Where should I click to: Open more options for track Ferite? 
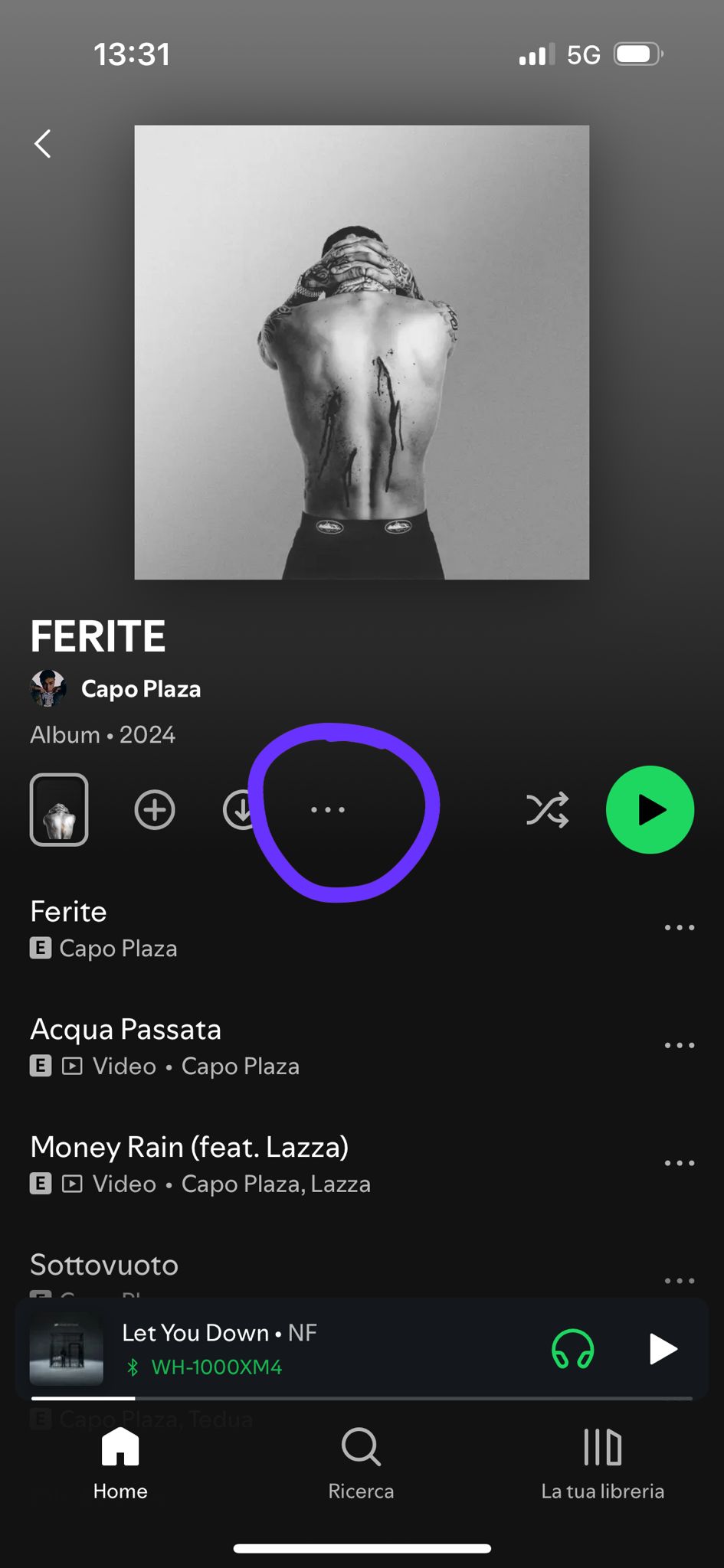click(679, 928)
